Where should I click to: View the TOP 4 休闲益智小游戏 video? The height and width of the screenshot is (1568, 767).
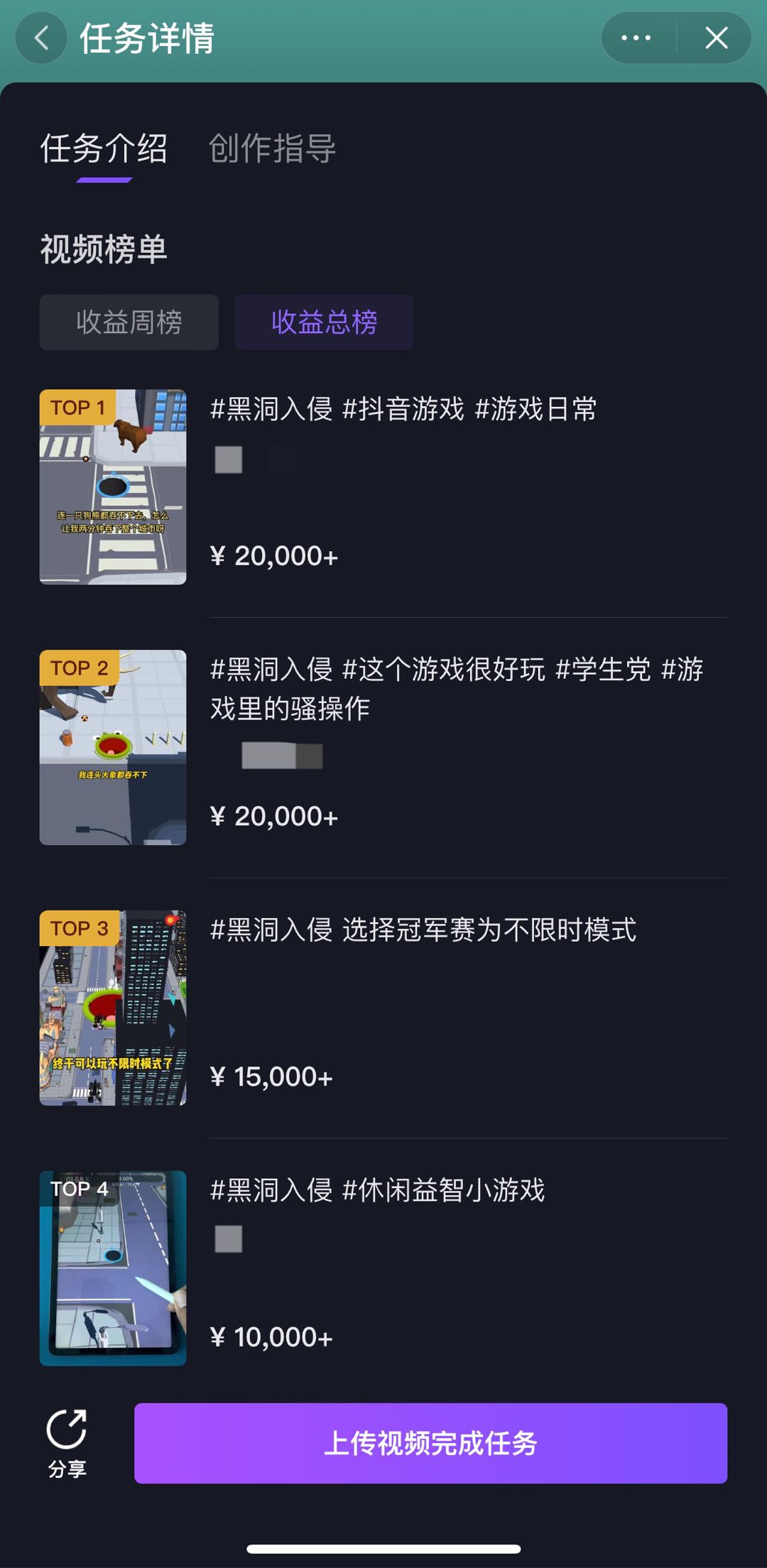click(x=113, y=1268)
